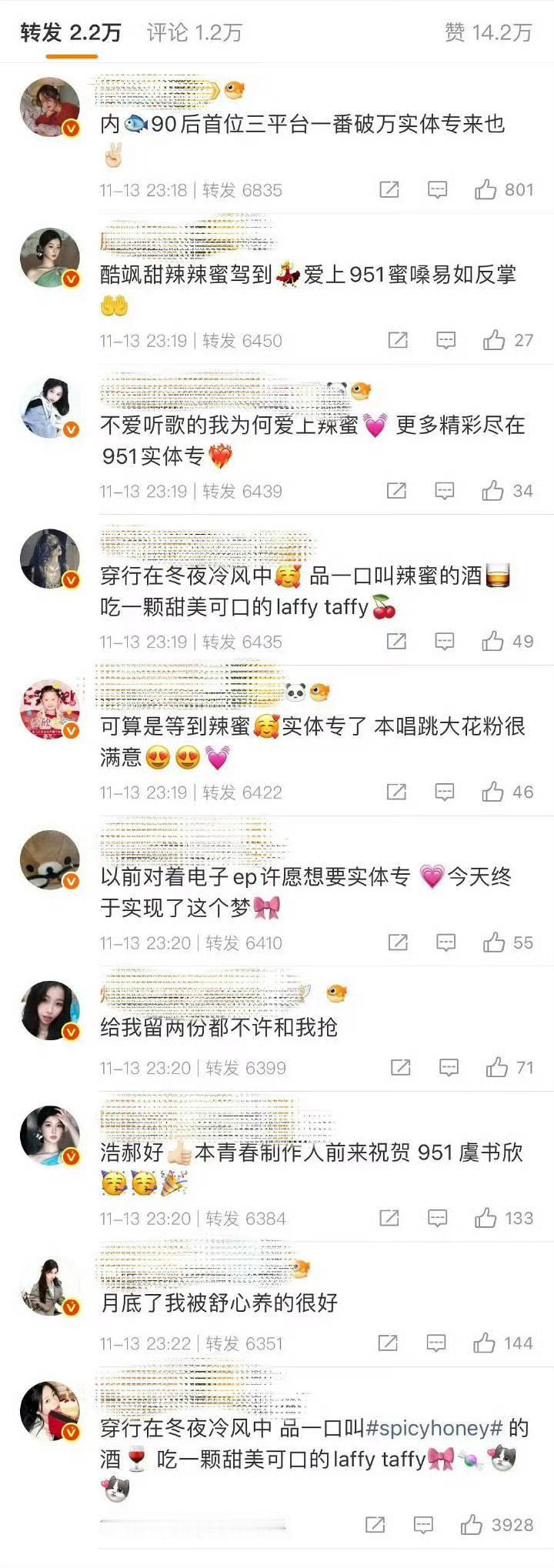Viewport: 554px width, 1568px height.
Task: Click the verified V badge on the first avatar
Action: pyautogui.click(x=69, y=126)
